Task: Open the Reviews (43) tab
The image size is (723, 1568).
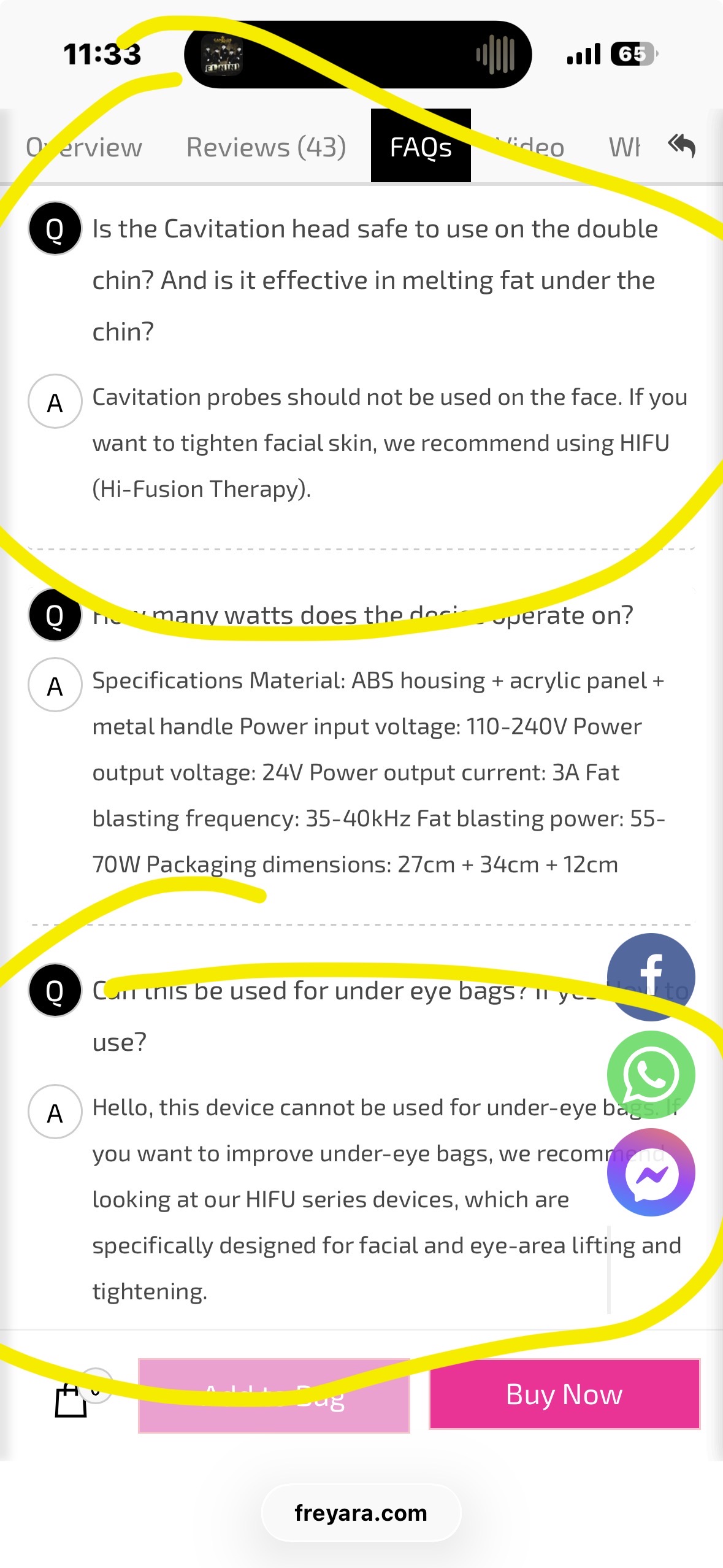Action: pos(266,147)
